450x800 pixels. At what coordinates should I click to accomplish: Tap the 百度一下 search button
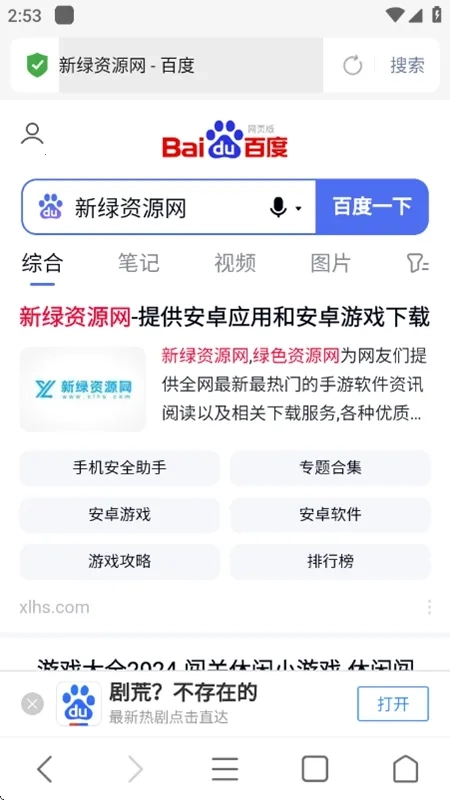pyautogui.click(x=372, y=207)
